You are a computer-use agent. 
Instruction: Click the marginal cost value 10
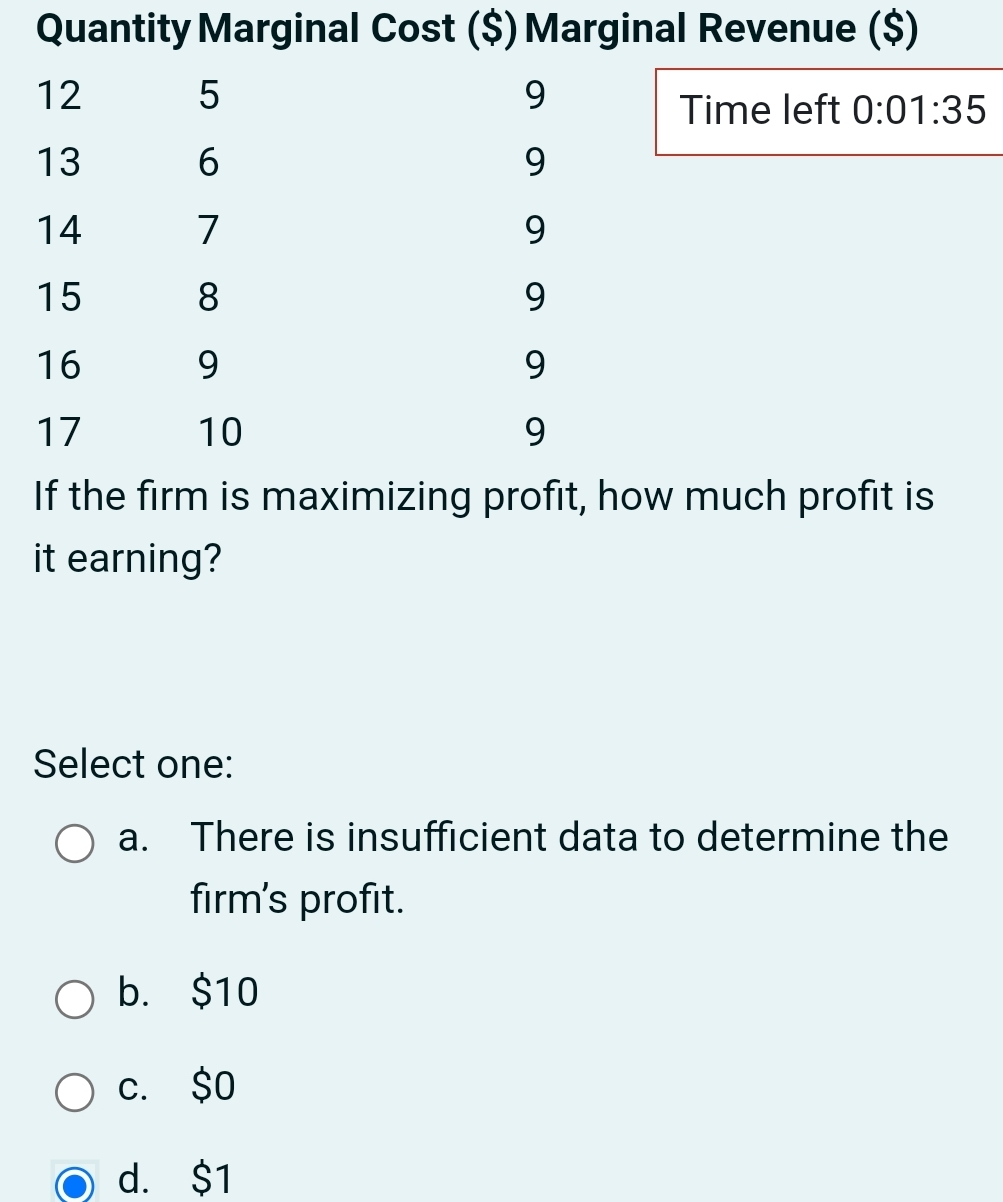220,432
